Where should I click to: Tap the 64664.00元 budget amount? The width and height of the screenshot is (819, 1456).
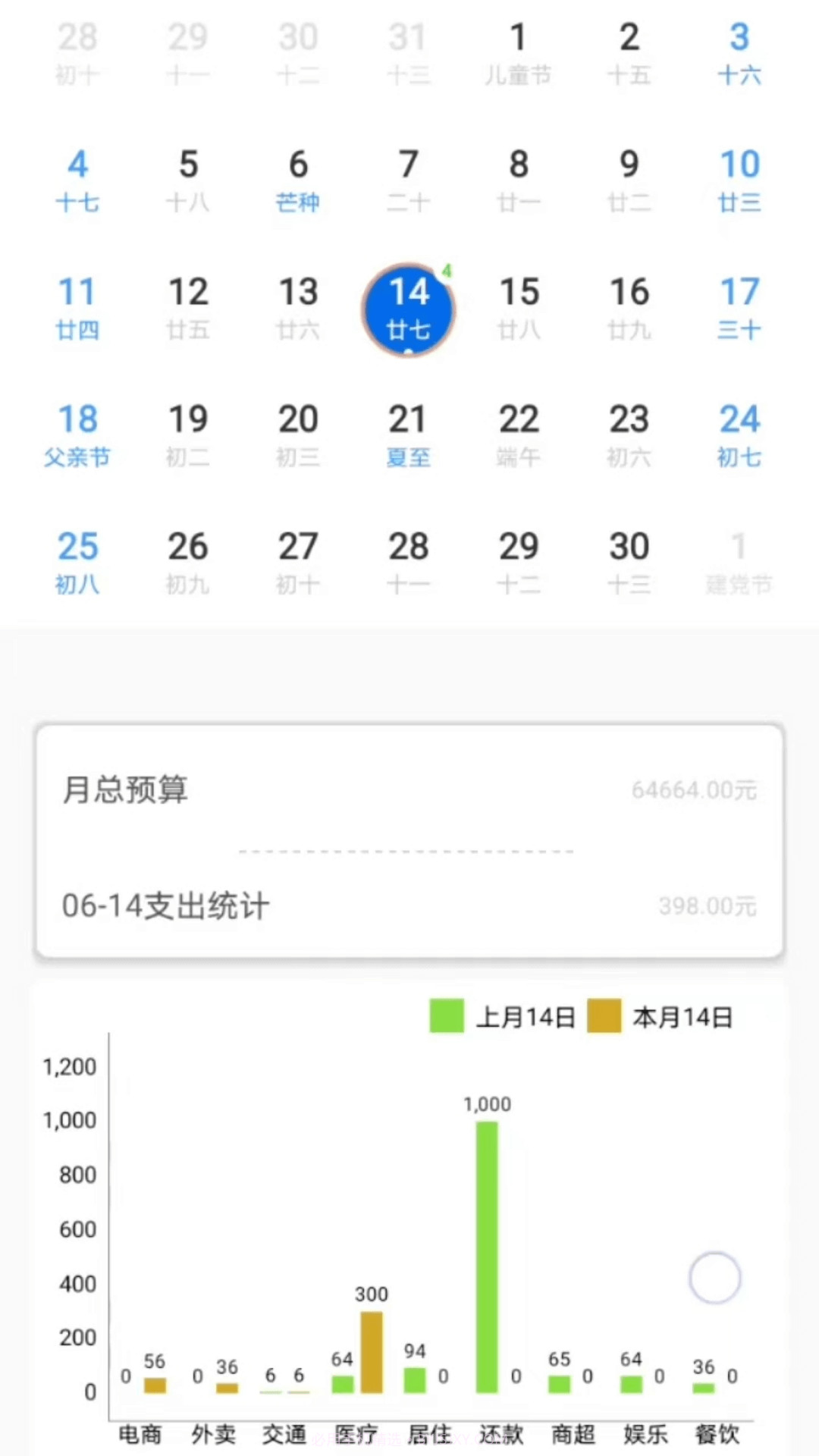[694, 789]
